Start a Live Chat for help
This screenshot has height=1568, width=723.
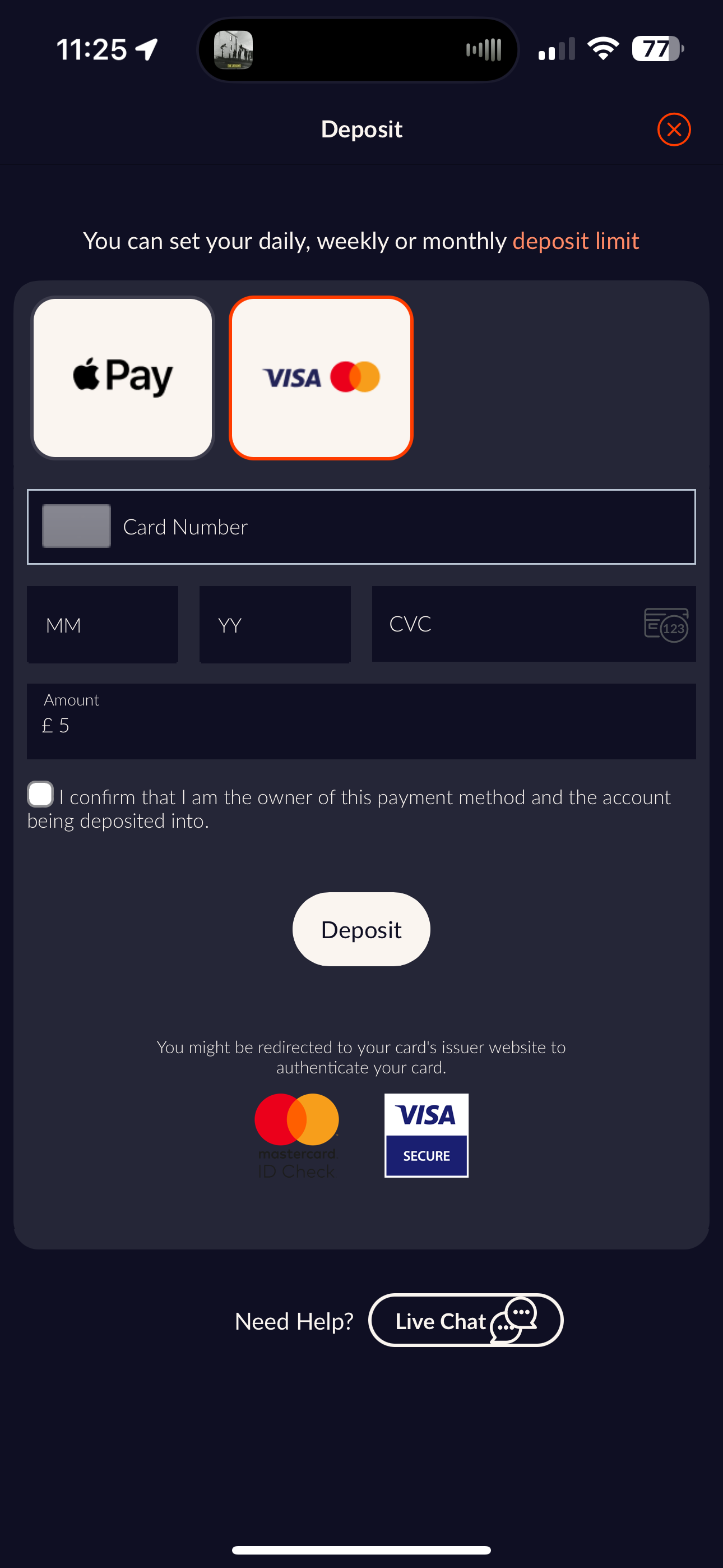(465, 1320)
